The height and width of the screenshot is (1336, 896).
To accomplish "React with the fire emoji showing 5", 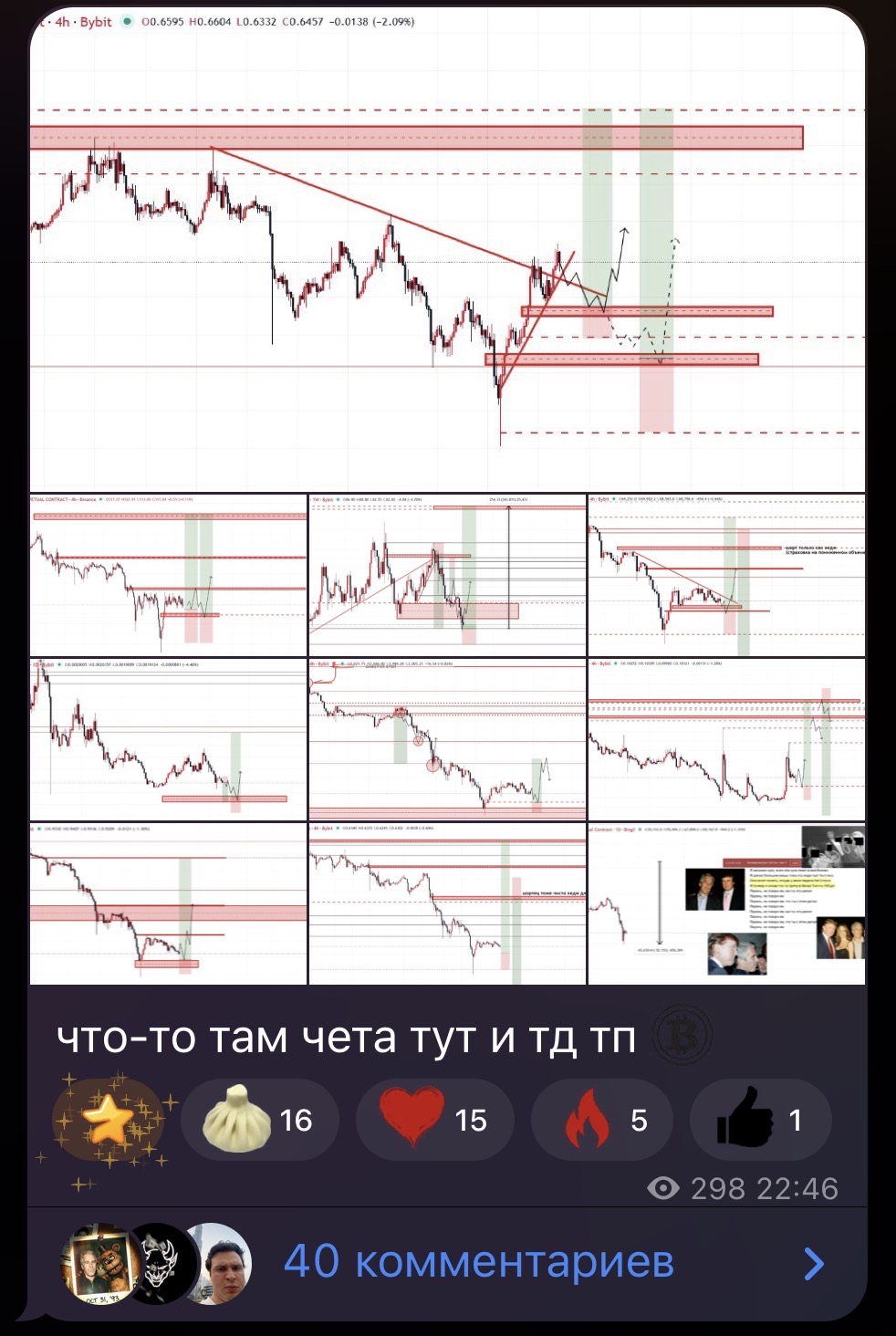I will 602,1120.
